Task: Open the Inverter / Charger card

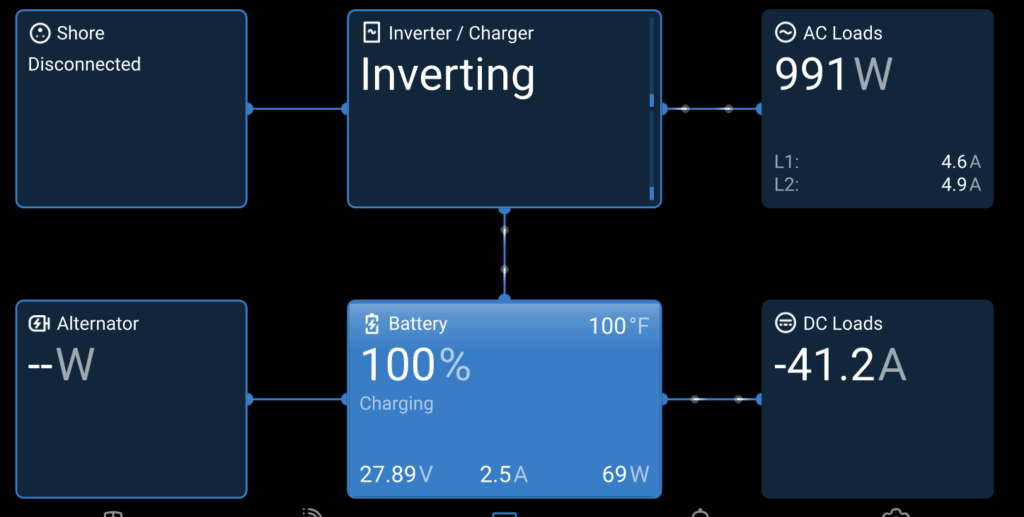Action: click(504, 109)
